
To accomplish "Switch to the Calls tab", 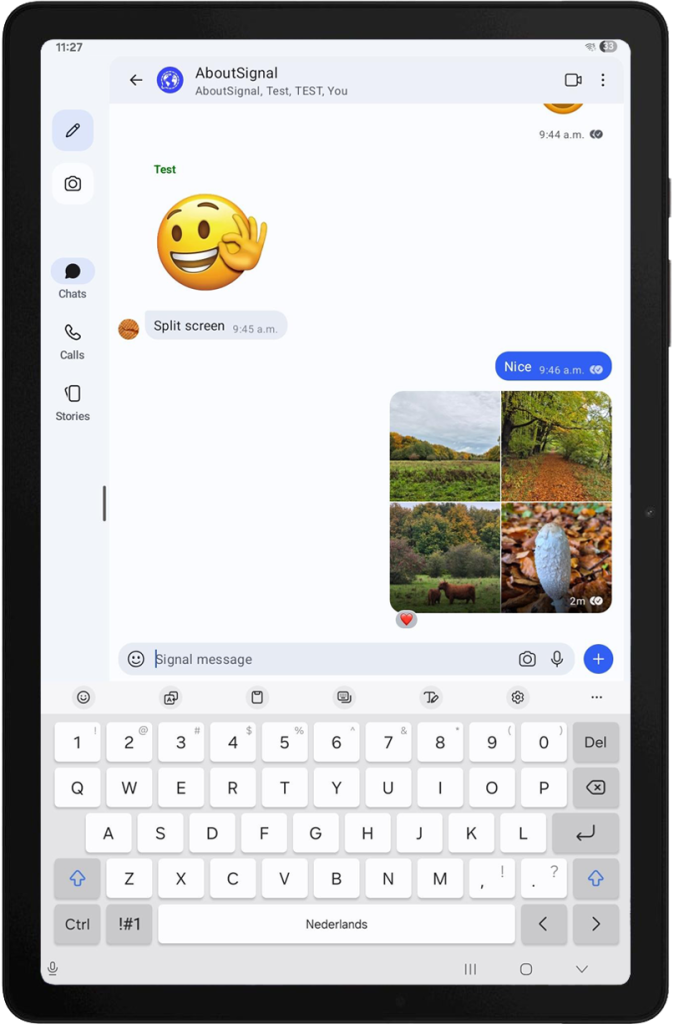I will (72, 341).
